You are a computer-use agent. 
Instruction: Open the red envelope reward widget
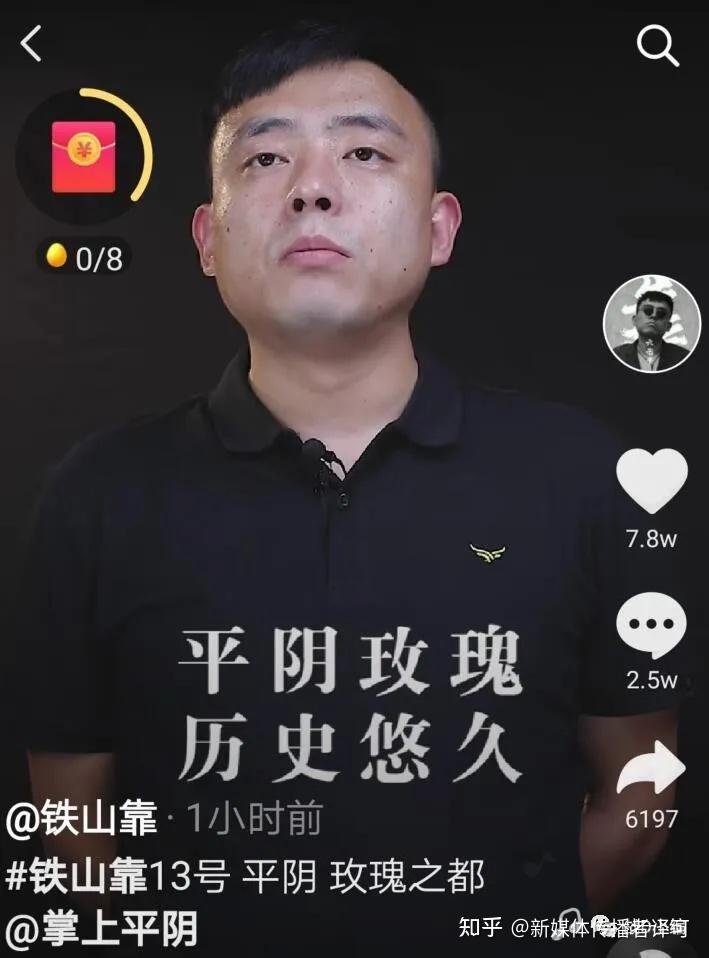point(84,157)
